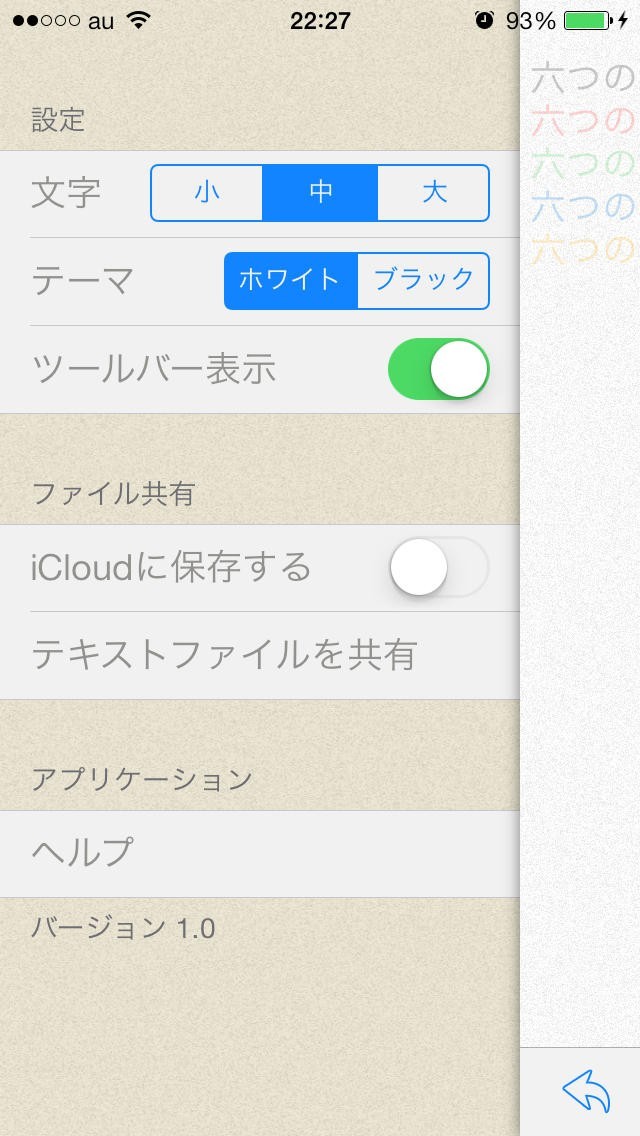Switch theme to ホワイト
Image resolution: width=640 pixels, height=1136 pixels.
(290, 280)
